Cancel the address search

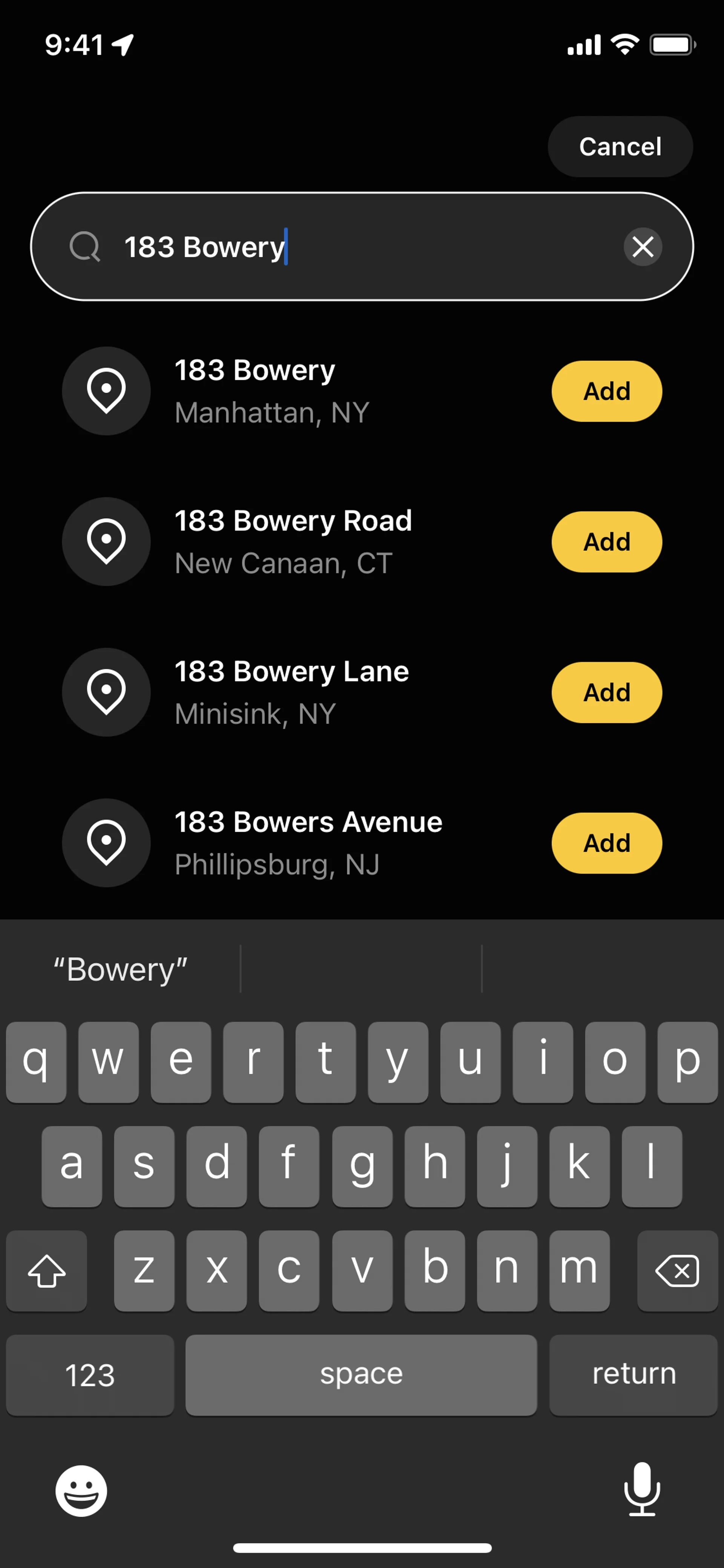(x=619, y=147)
